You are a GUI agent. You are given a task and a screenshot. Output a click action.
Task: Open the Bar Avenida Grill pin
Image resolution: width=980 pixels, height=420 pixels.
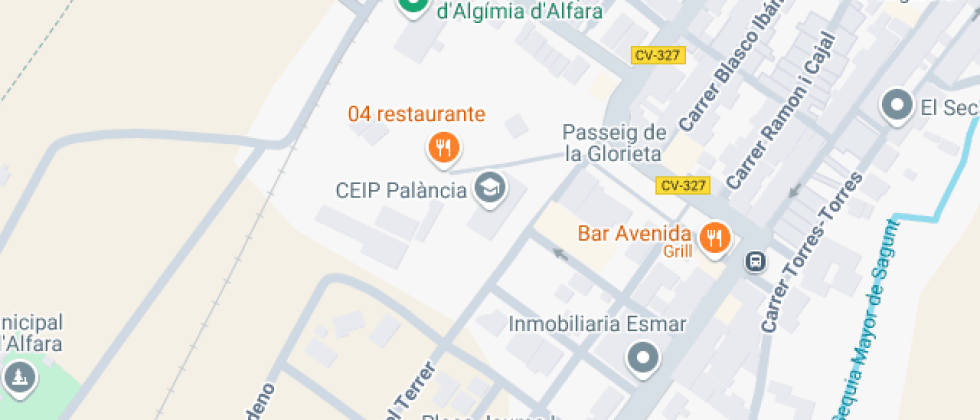714,238
